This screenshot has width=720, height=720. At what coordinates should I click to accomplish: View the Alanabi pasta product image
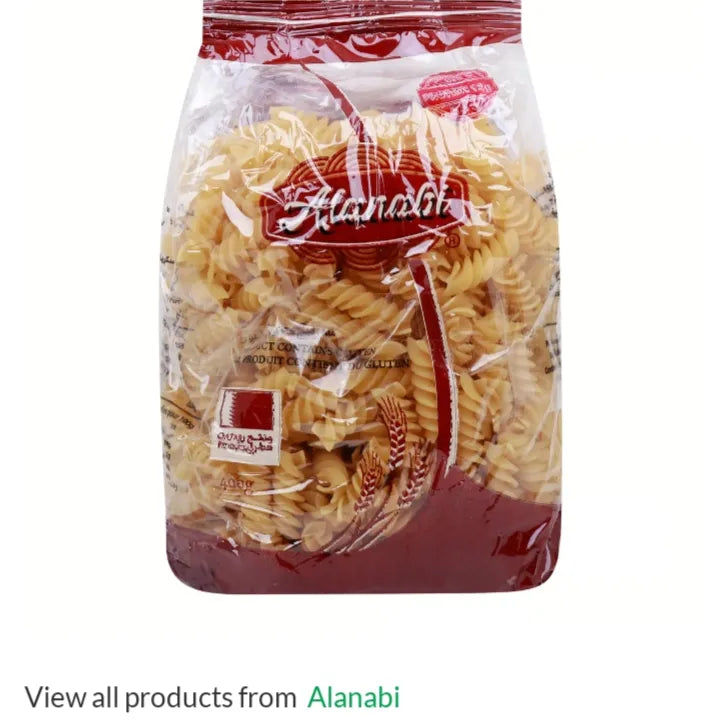click(x=360, y=300)
